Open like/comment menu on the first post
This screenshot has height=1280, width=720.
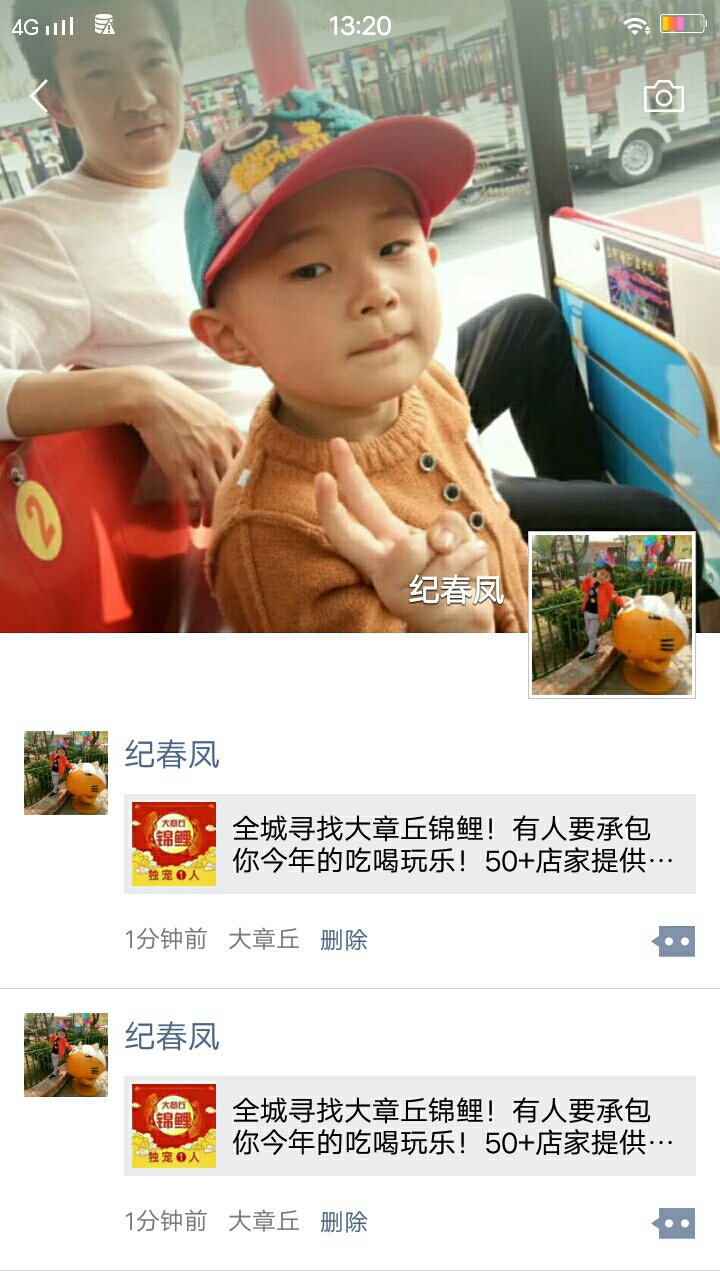674,941
